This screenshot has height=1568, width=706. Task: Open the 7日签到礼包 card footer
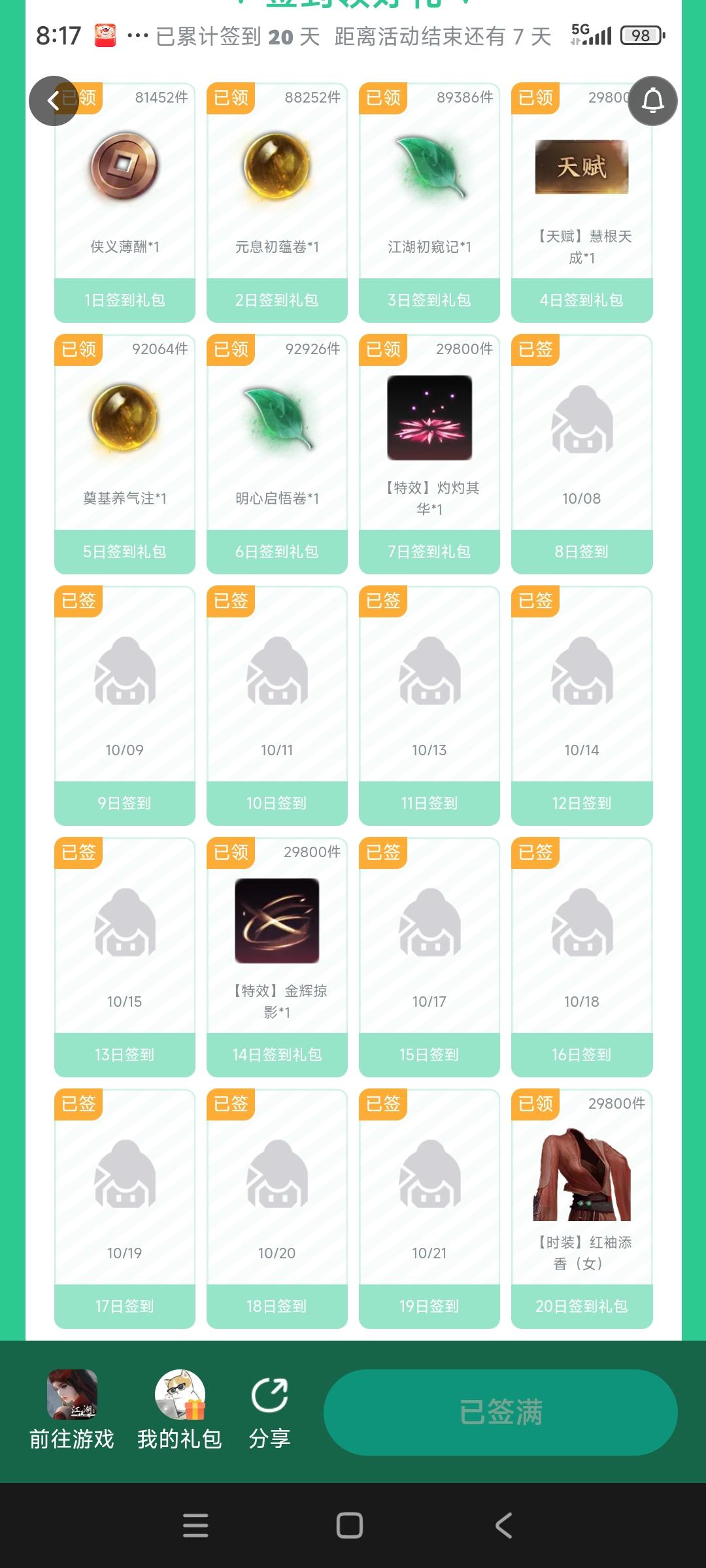(428, 552)
